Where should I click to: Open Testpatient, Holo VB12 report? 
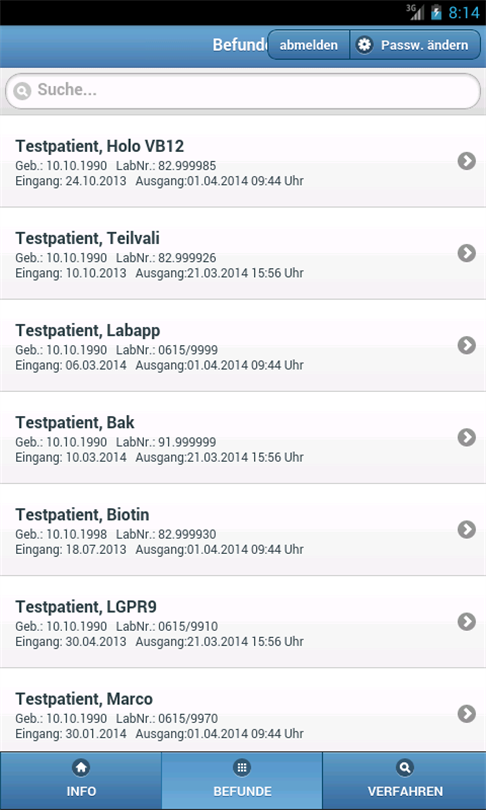(x=243, y=162)
